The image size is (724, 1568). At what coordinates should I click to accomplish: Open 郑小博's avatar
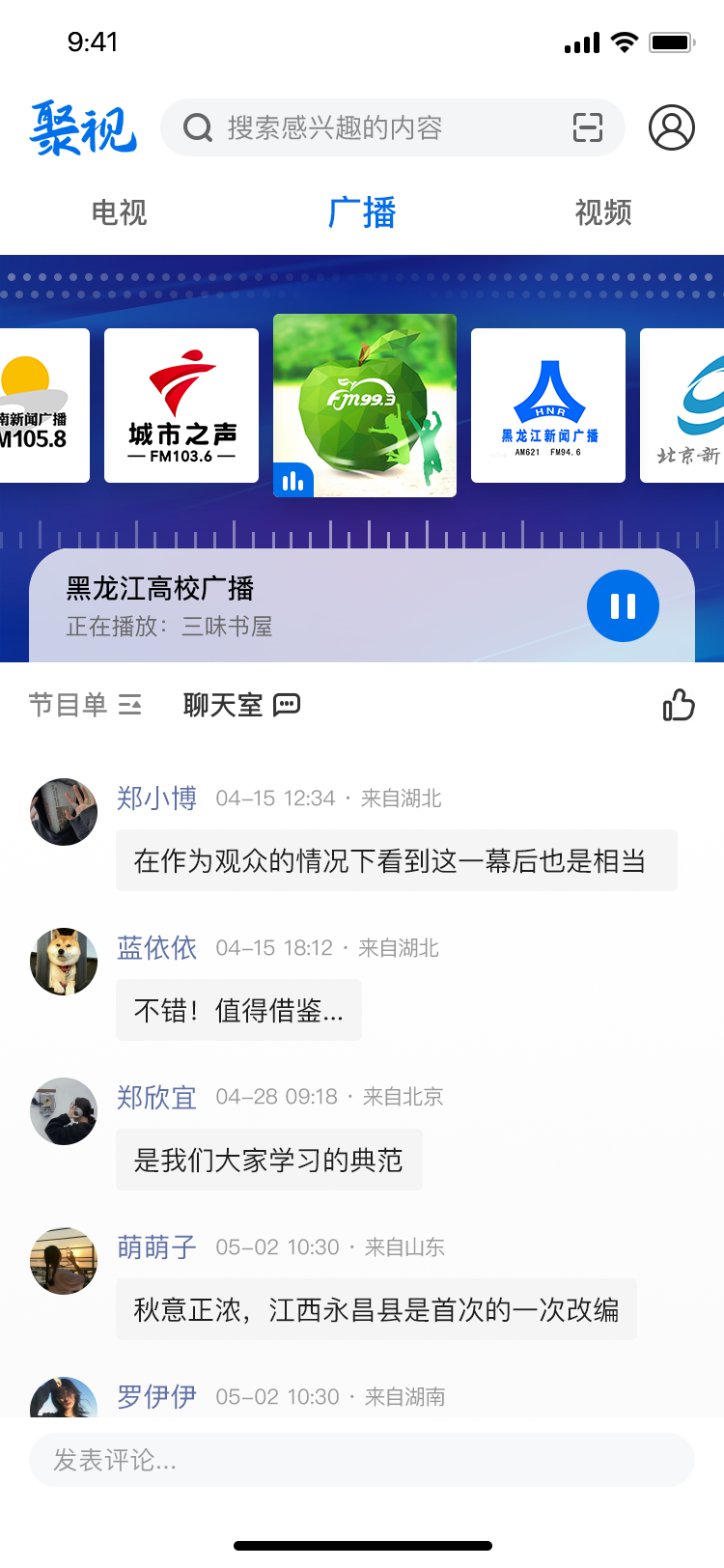click(64, 812)
